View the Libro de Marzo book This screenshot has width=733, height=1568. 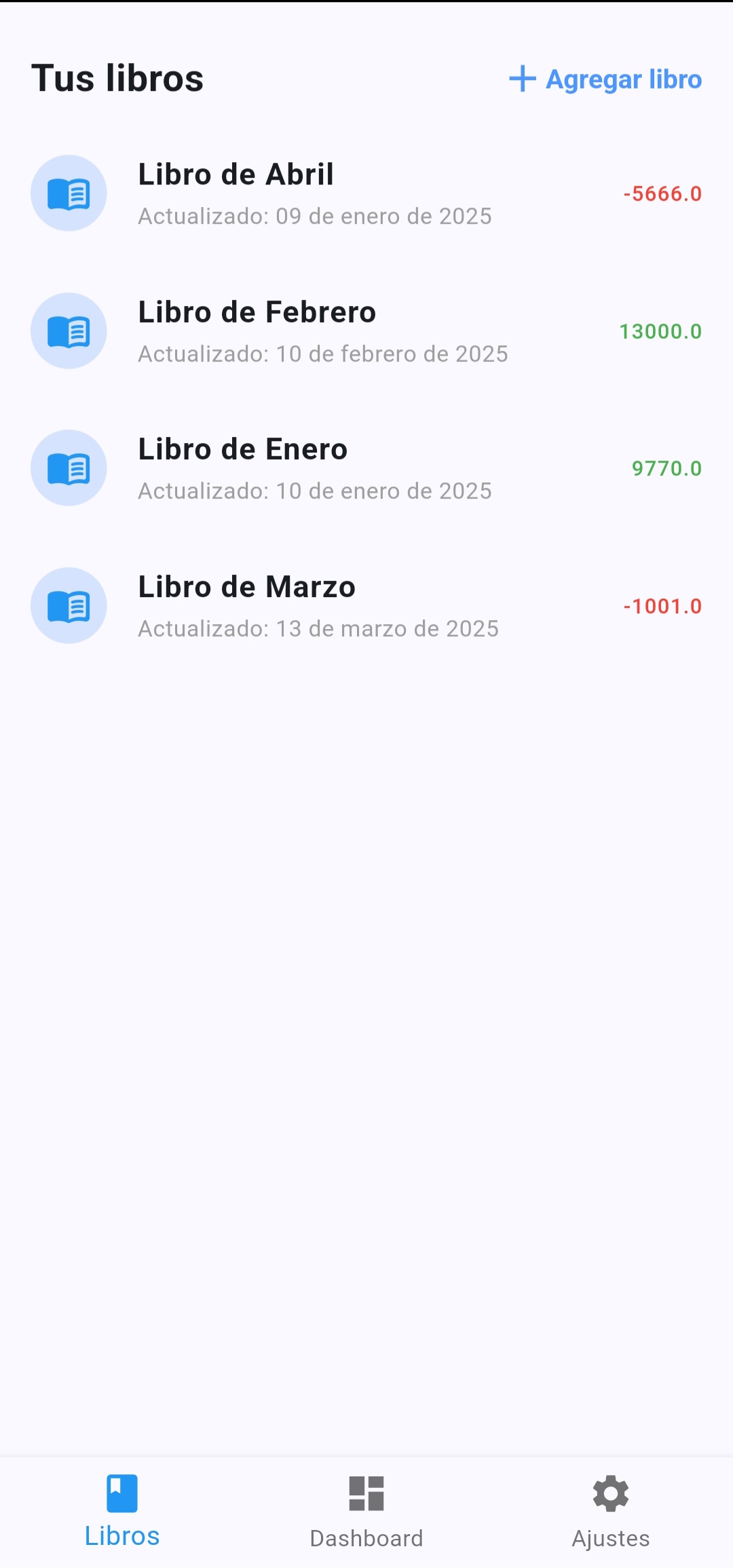366,607
